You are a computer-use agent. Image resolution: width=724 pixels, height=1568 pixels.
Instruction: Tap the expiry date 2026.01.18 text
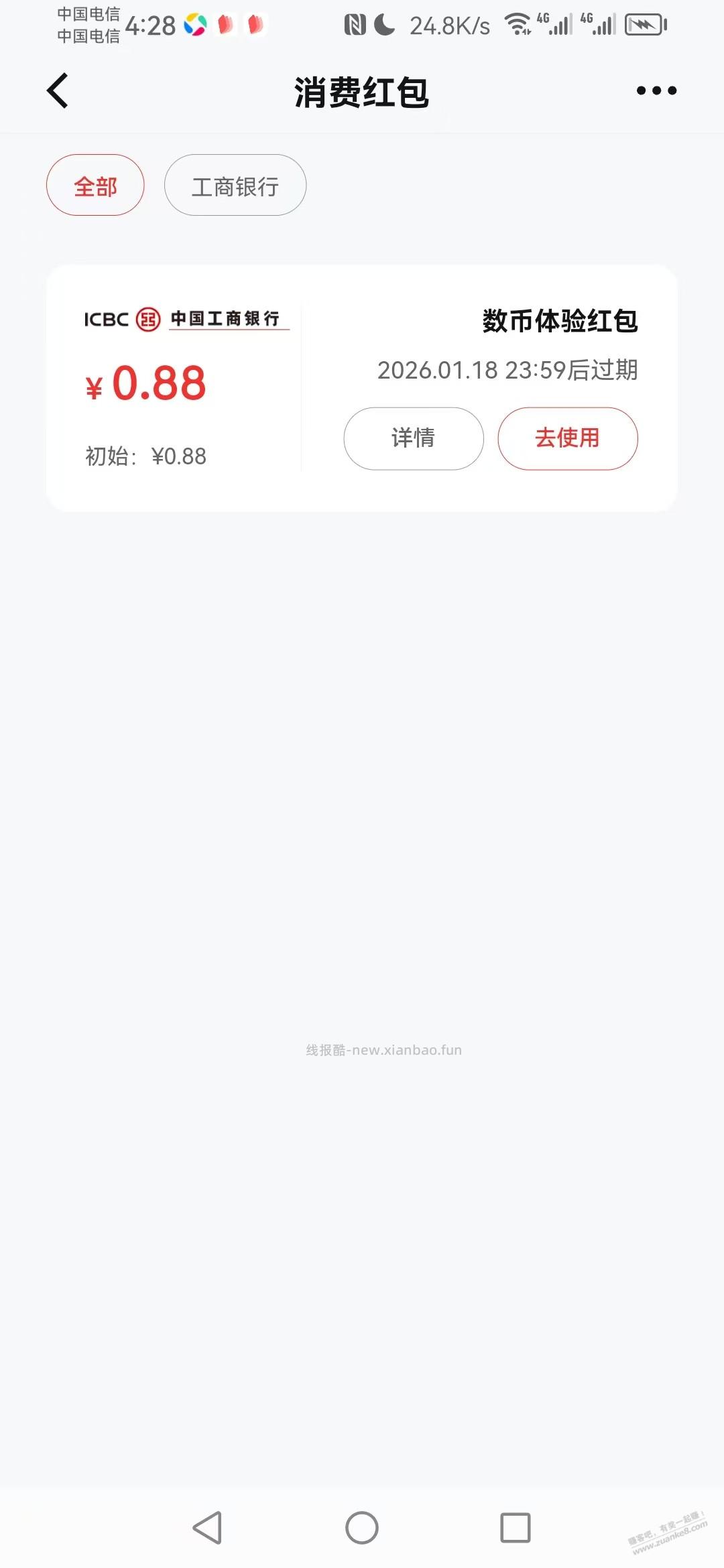(508, 369)
